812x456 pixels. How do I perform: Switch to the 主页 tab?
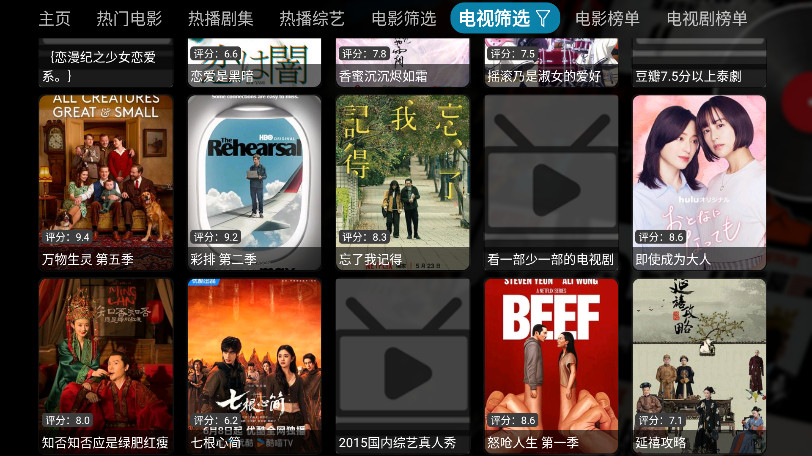[x=55, y=18]
